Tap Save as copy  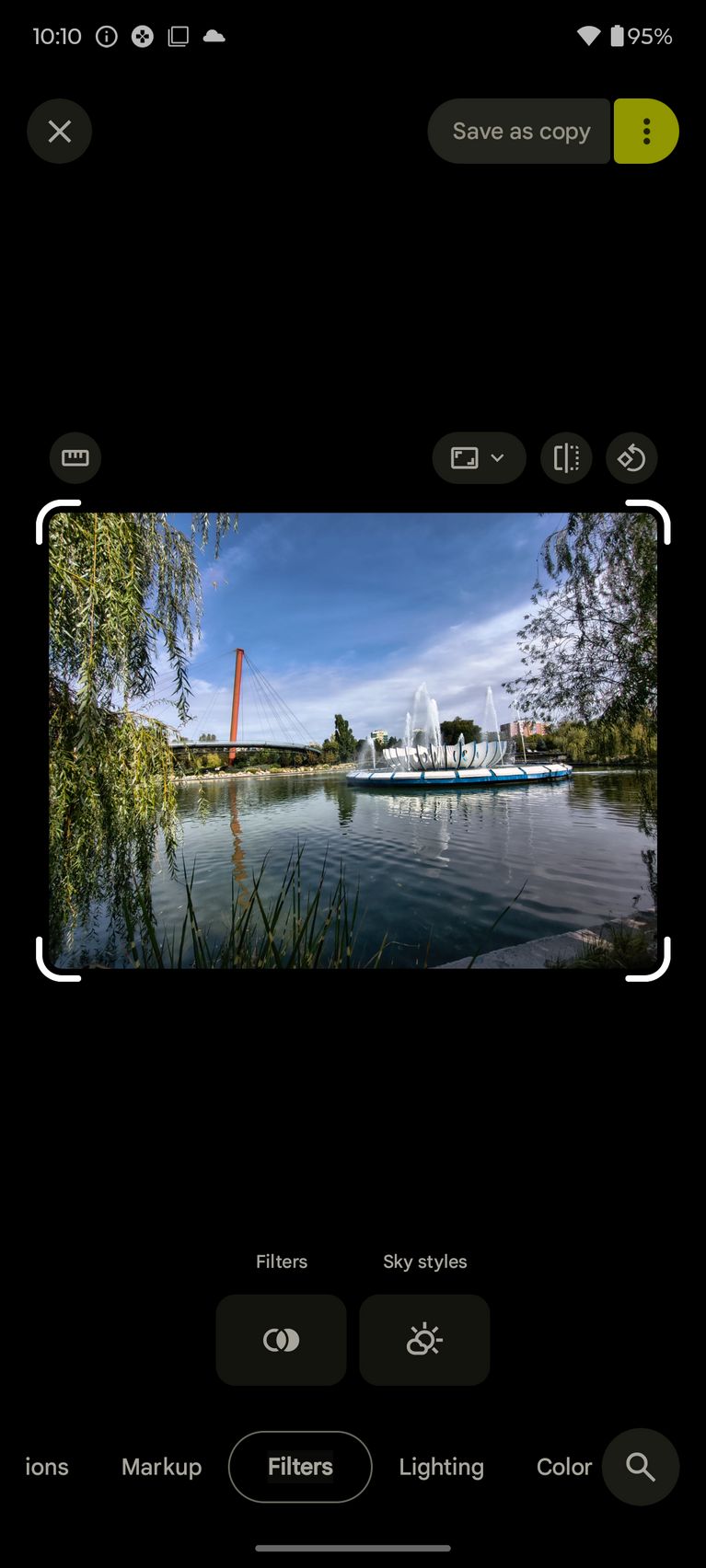[x=520, y=132]
